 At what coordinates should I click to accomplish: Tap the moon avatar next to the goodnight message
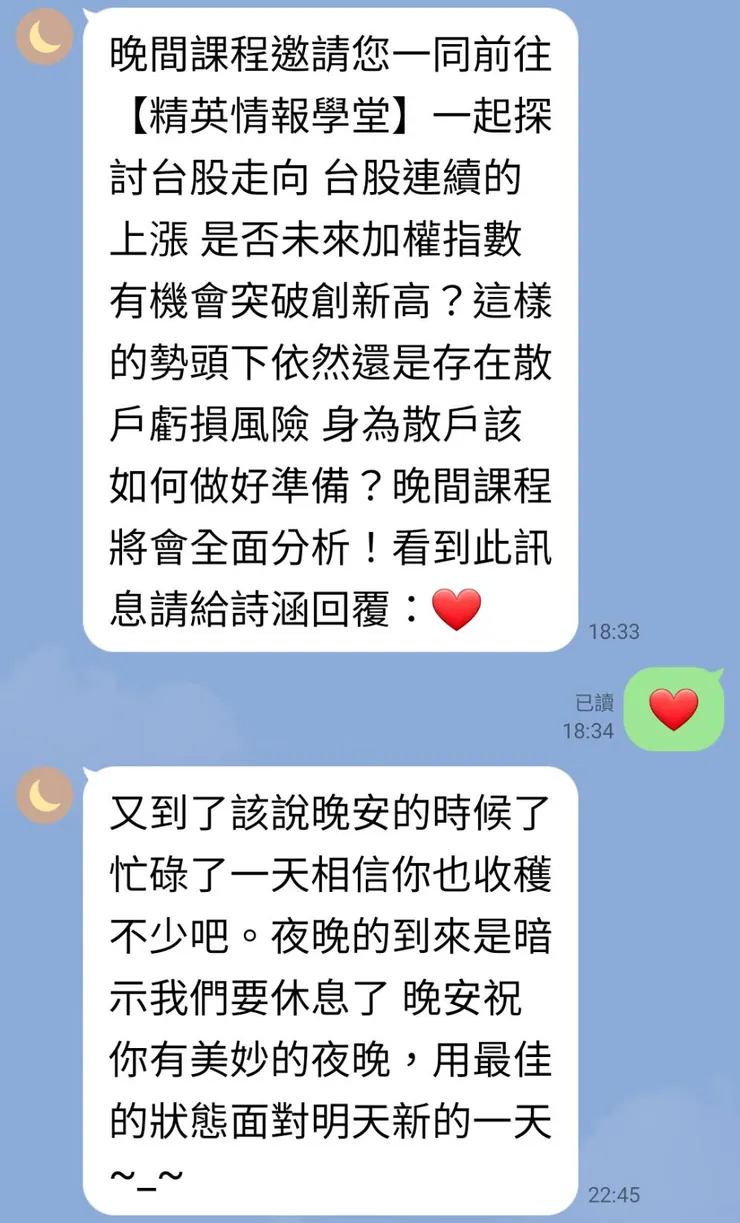[x=42, y=797]
